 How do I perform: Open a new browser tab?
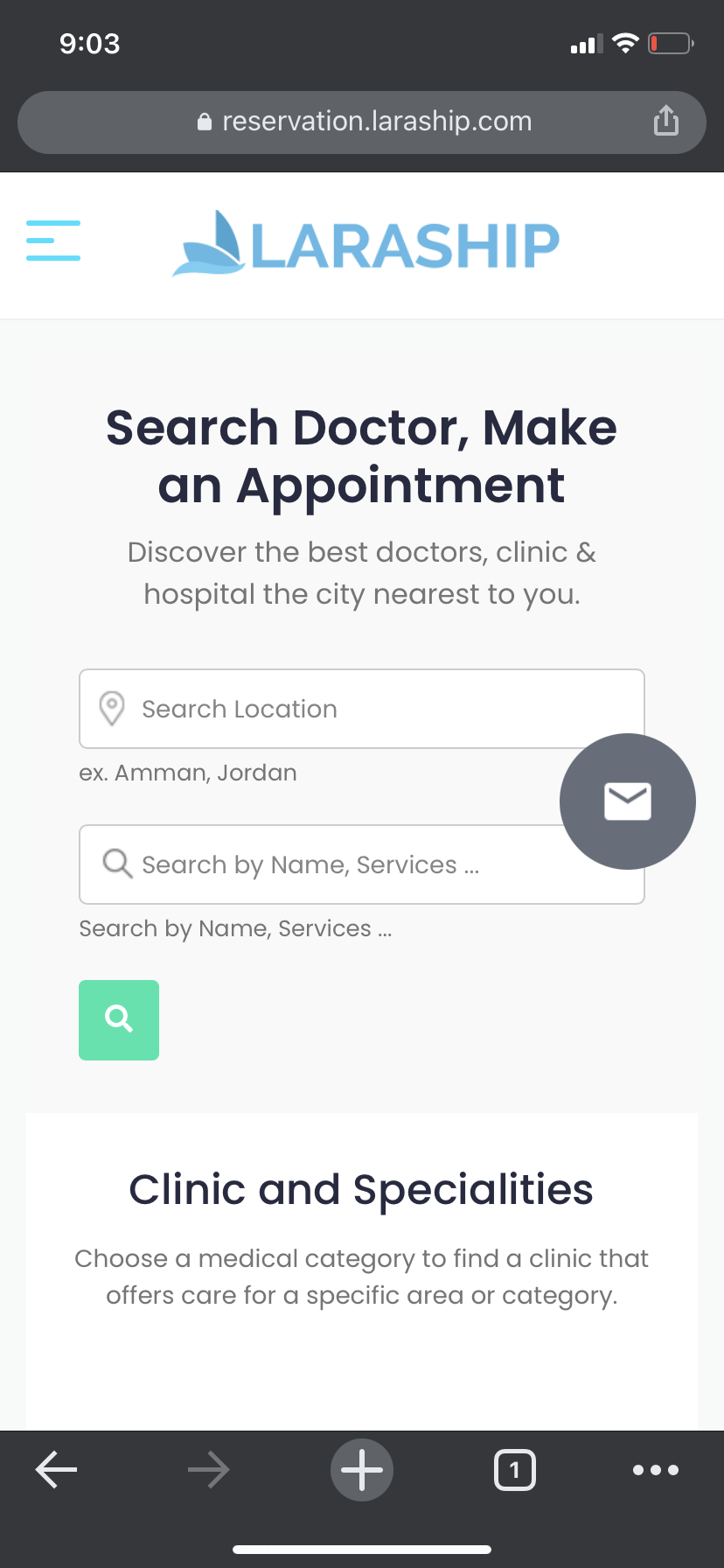(x=362, y=1470)
